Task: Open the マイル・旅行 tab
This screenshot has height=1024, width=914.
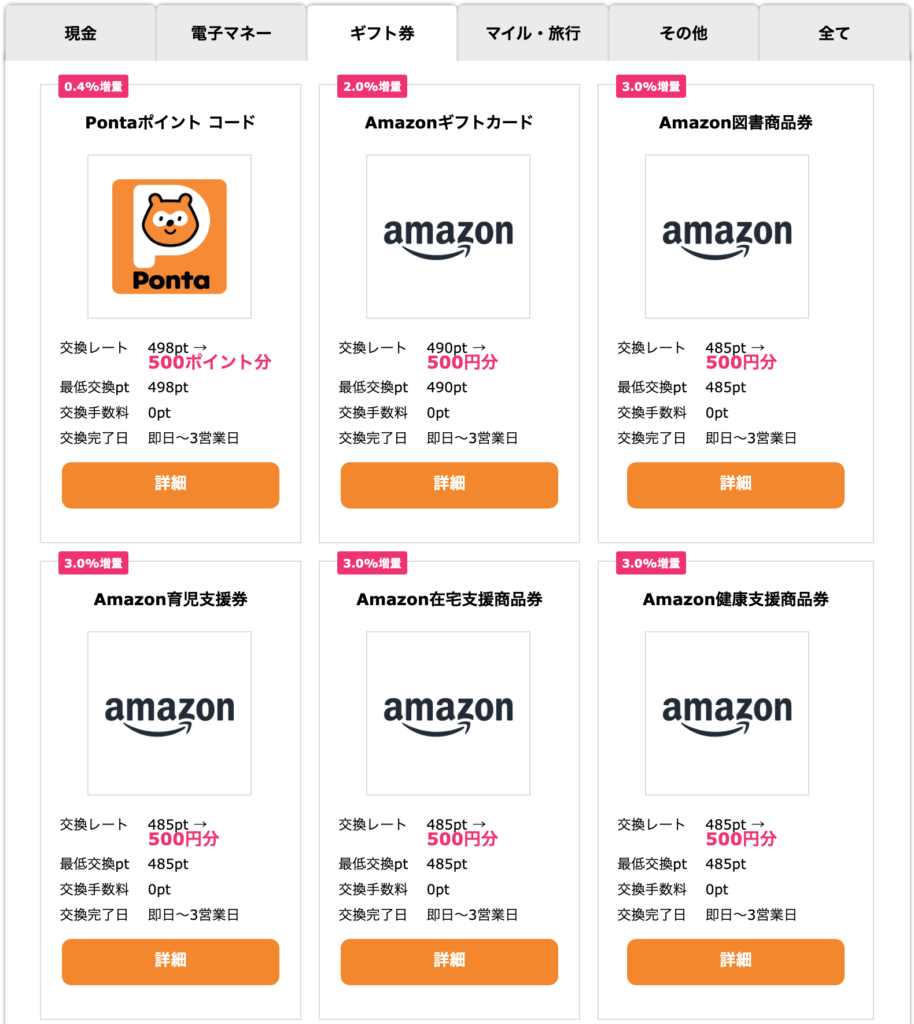Action: point(533,33)
